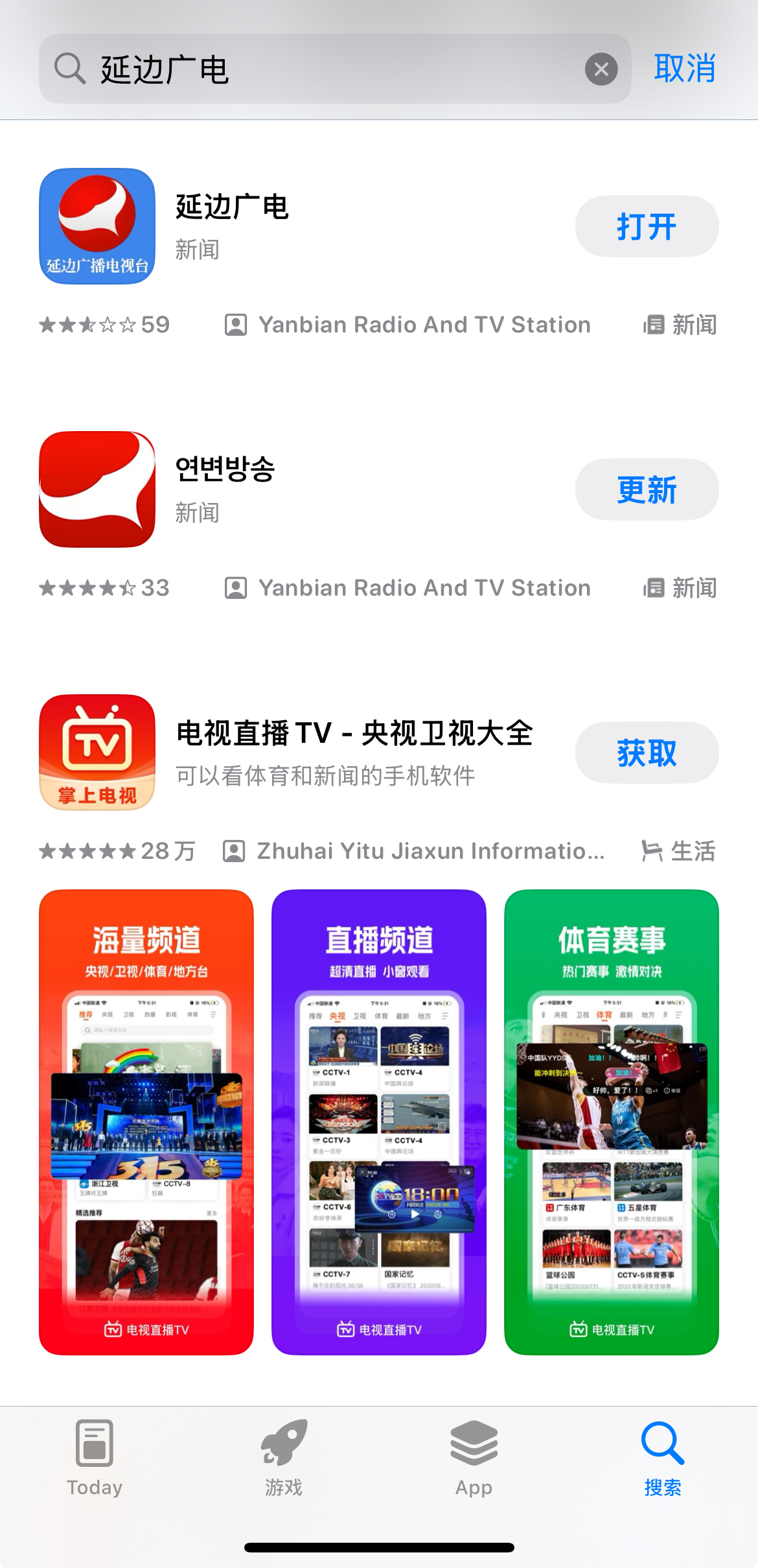Tap 取消 to cancel the search
The width and height of the screenshot is (758, 1568).
click(x=684, y=69)
